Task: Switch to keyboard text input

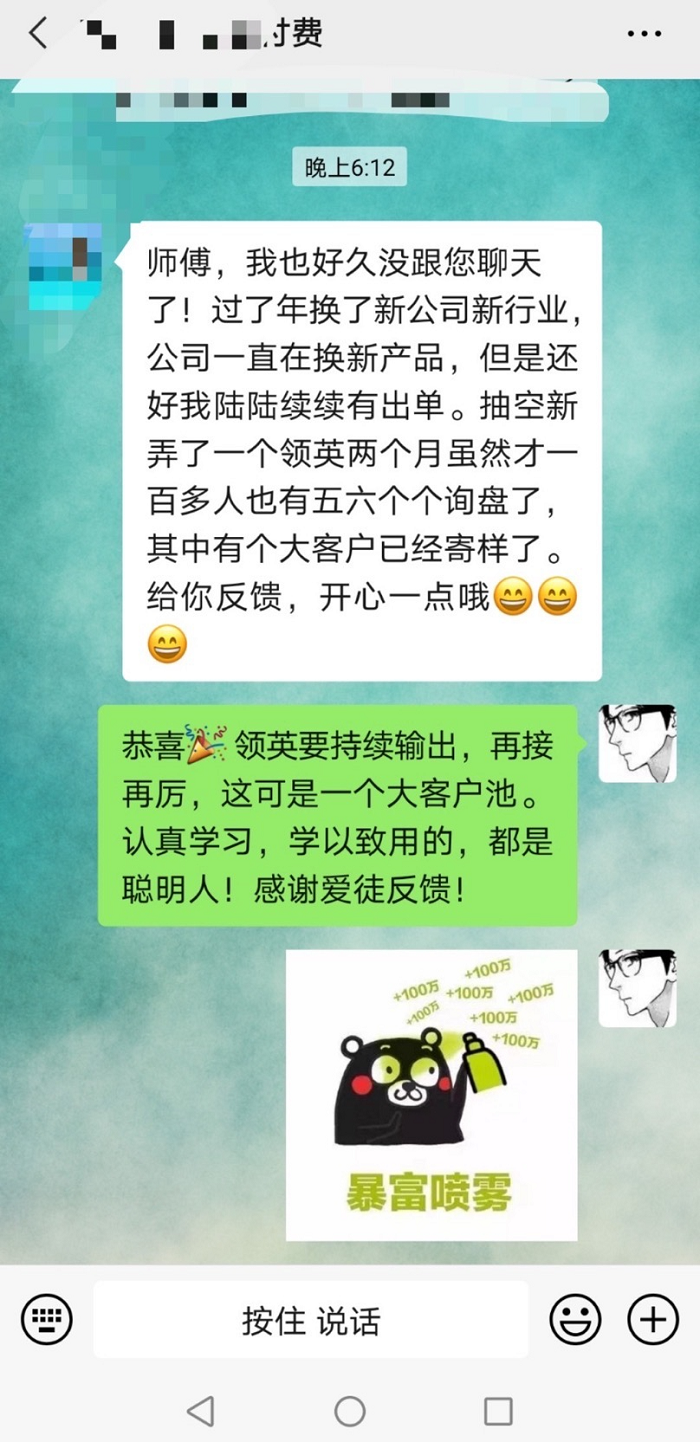Action: coord(46,1320)
